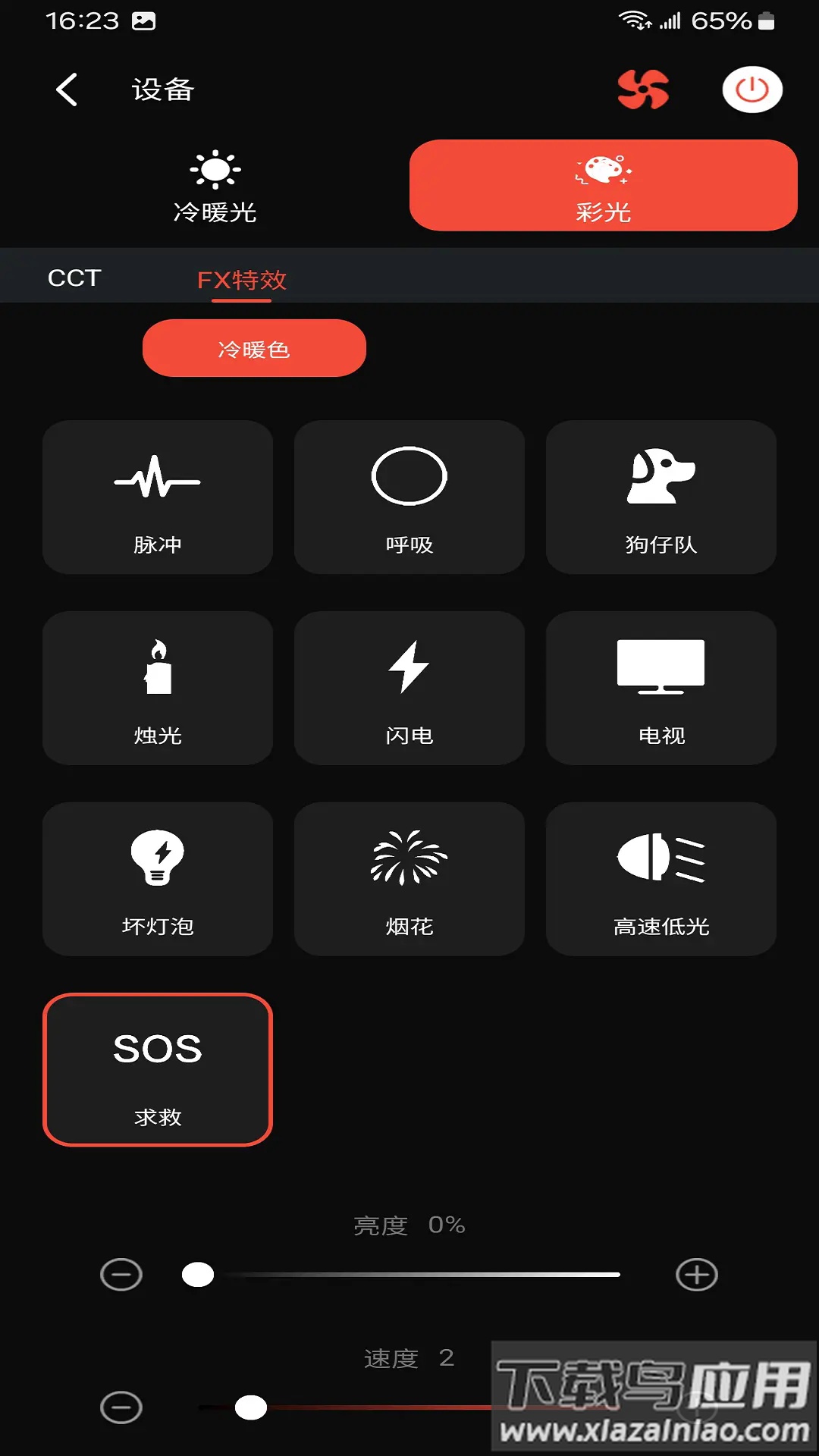Switch to the CCT tab
The height and width of the screenshot is (1456, 819).
coord(74,277)
